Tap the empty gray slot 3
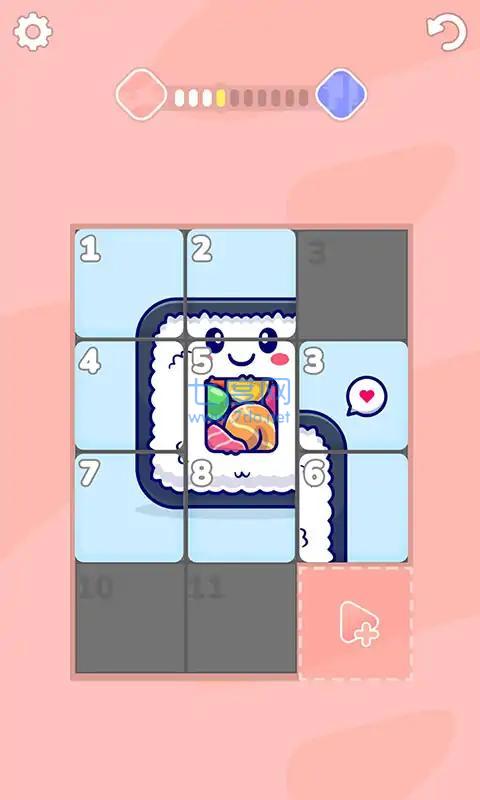Image resolution: width=480 pixels, height=800 pixels. tap(352, 284)
